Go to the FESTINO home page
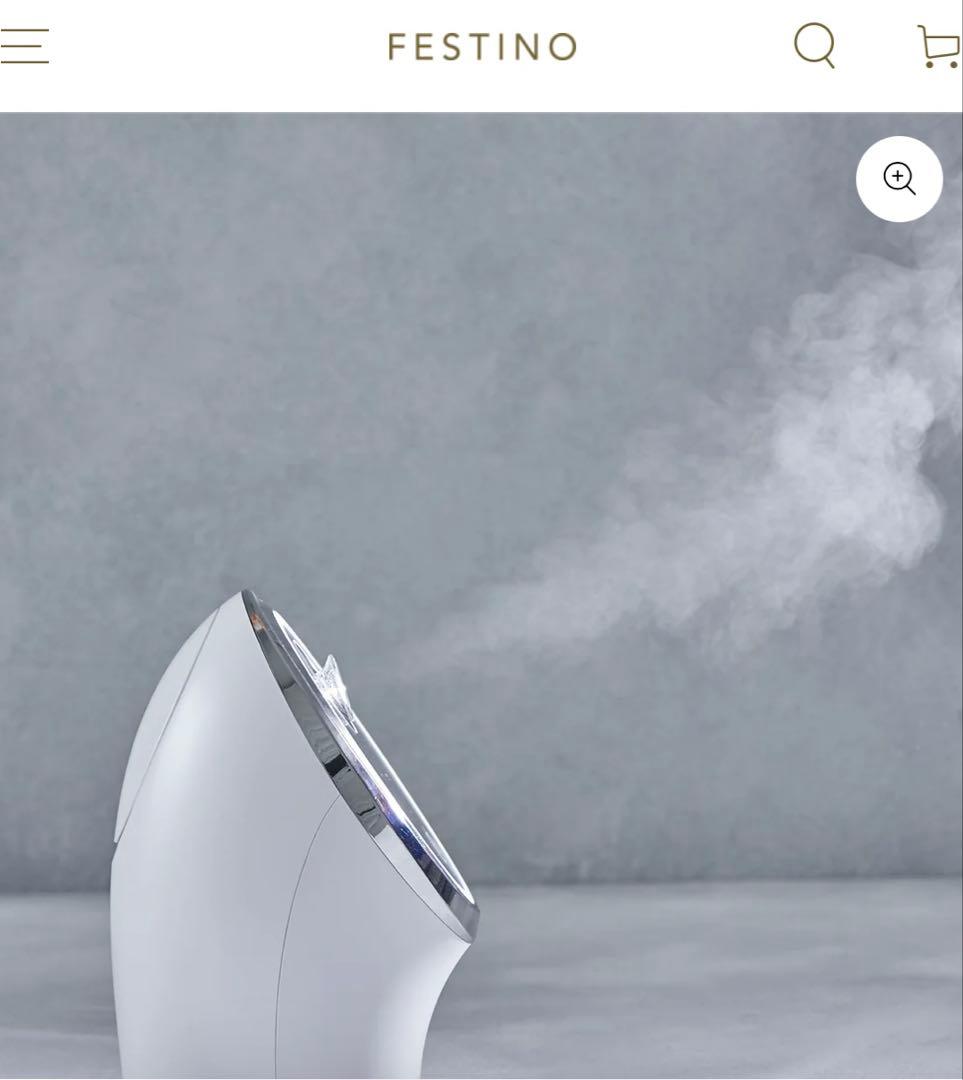The image size is (963, 1080). coord(482,47)
